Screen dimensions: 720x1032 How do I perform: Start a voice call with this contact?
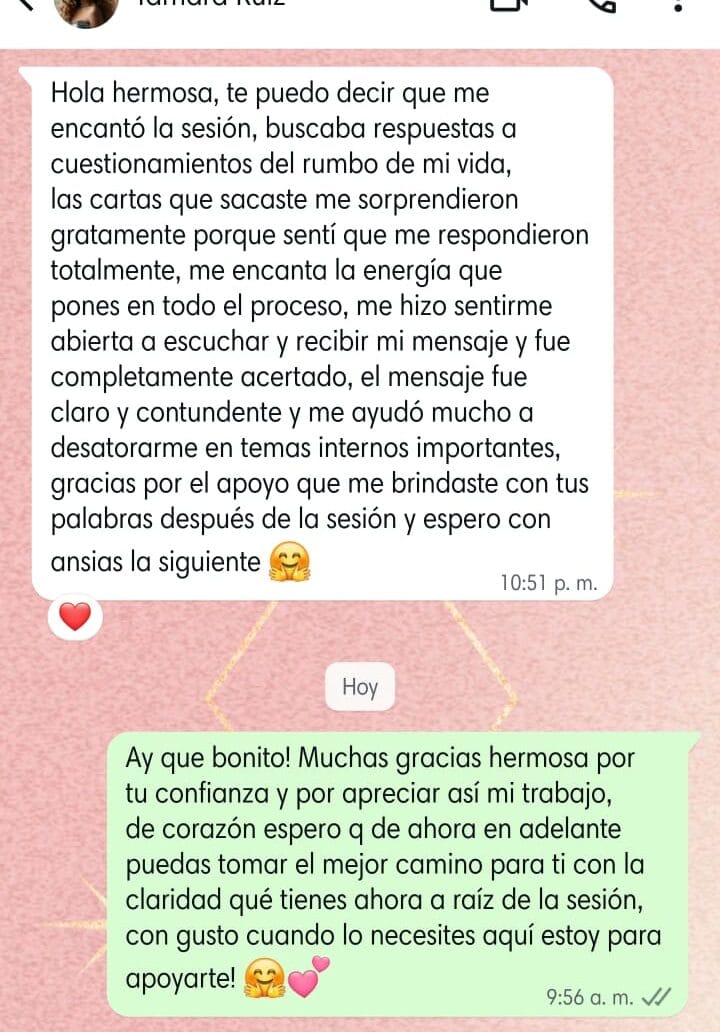(600, 5)
